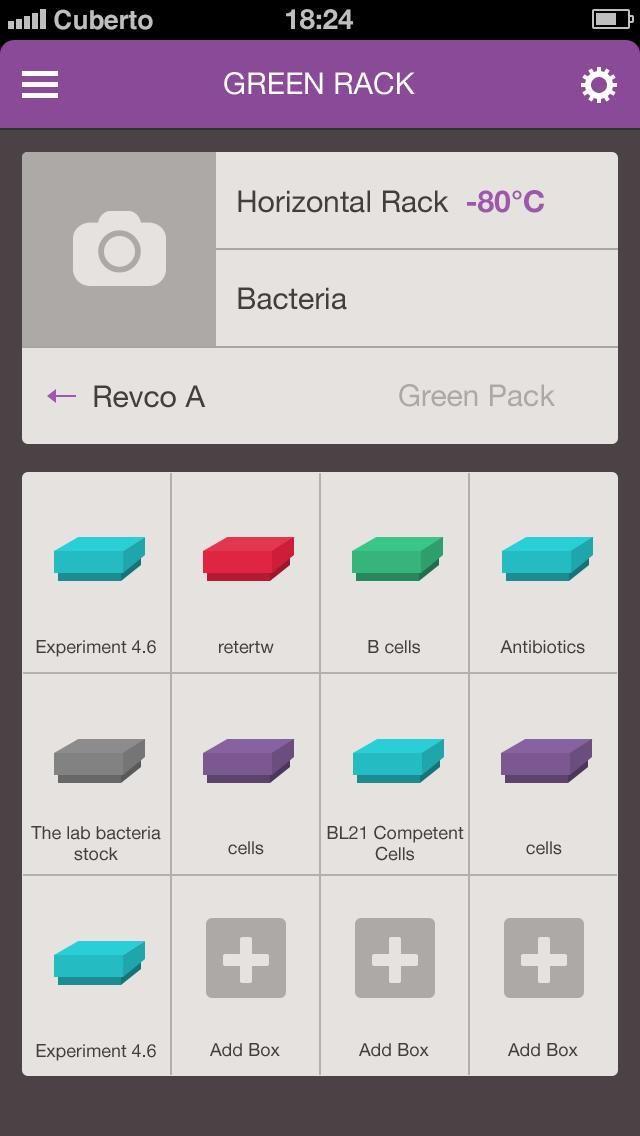Edit the Horizontal Rack -80°C row

[416, 202]
